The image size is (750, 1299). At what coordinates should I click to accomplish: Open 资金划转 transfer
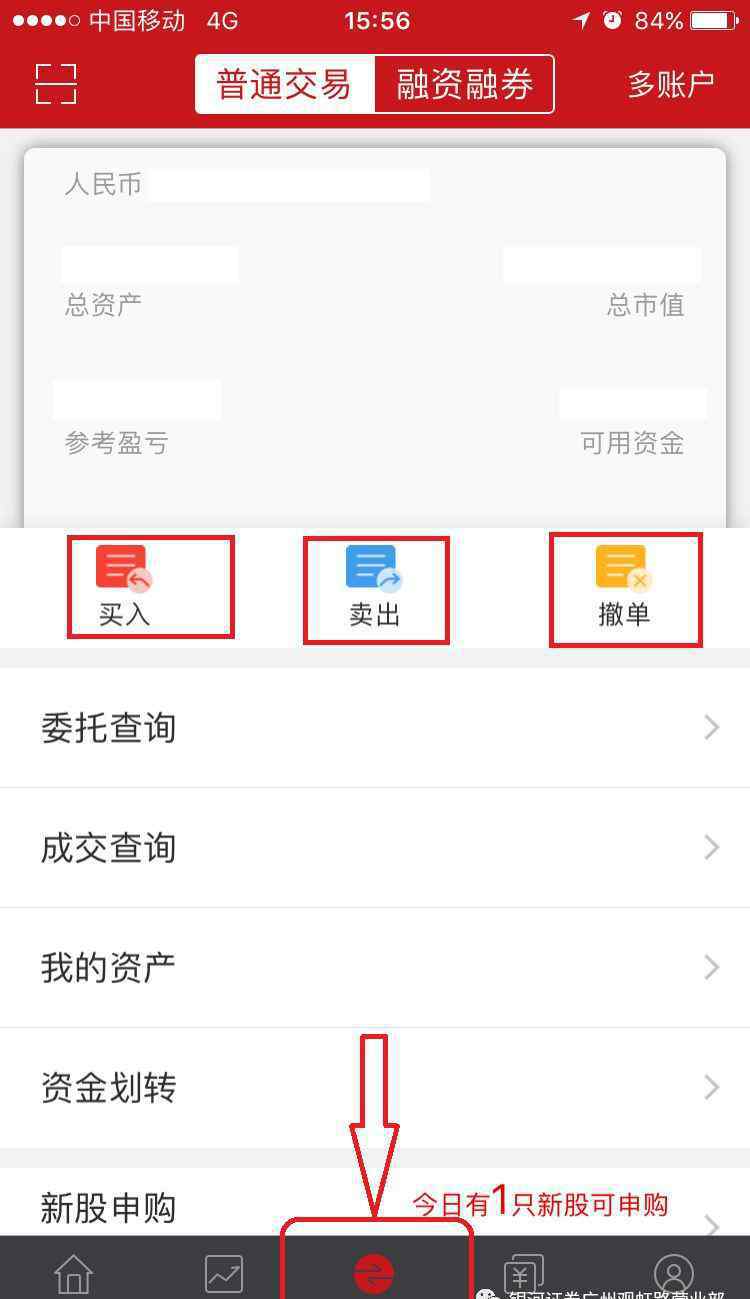pos(375,1087)
